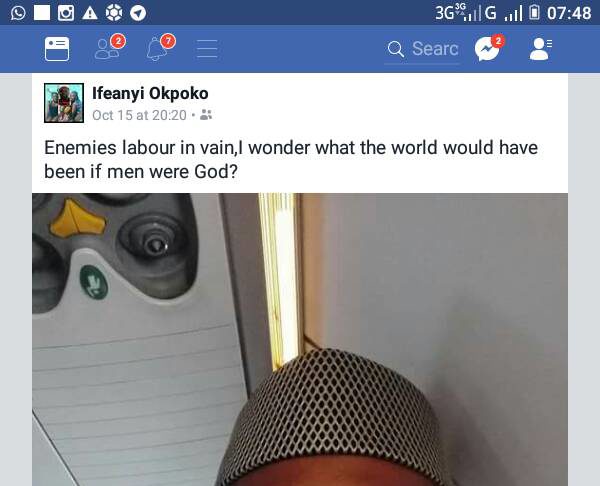Switch to the News Feed tab

click(57, 49)
